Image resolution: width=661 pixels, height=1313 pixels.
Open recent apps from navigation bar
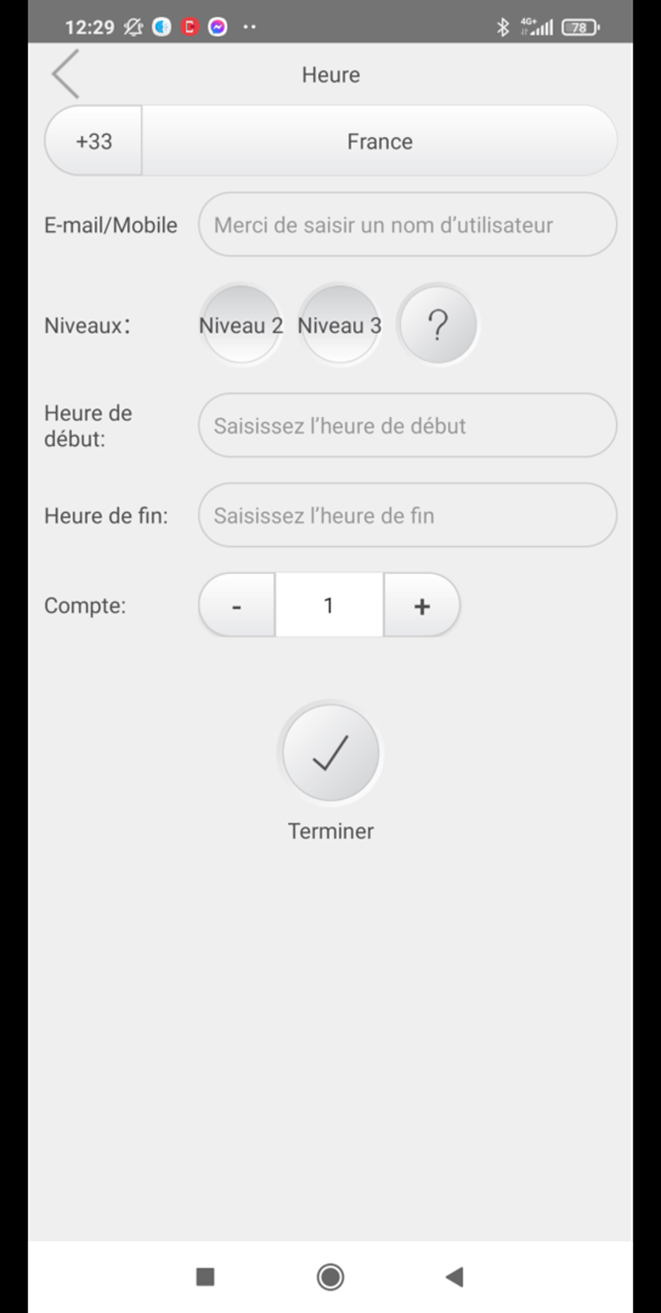pyautogui.click(x=205, y=1276)
